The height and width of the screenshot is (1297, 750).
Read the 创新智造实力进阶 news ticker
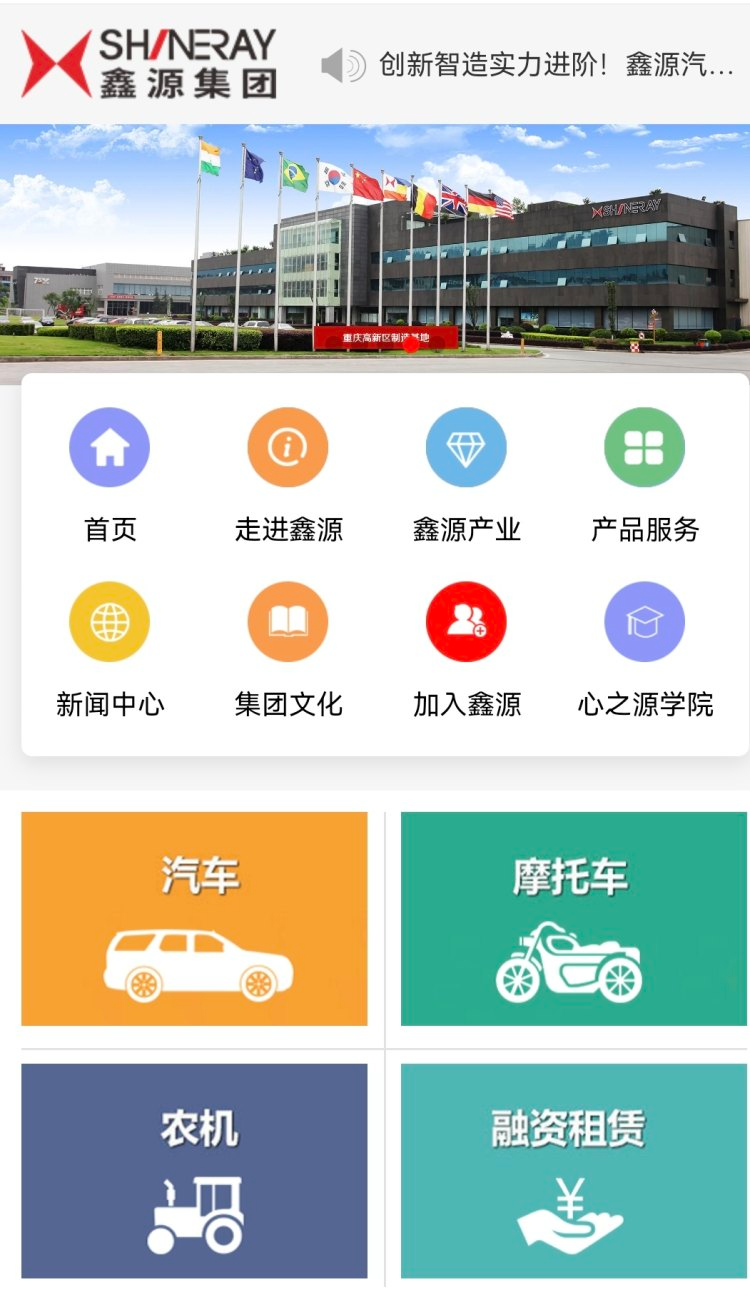[555, 66]
